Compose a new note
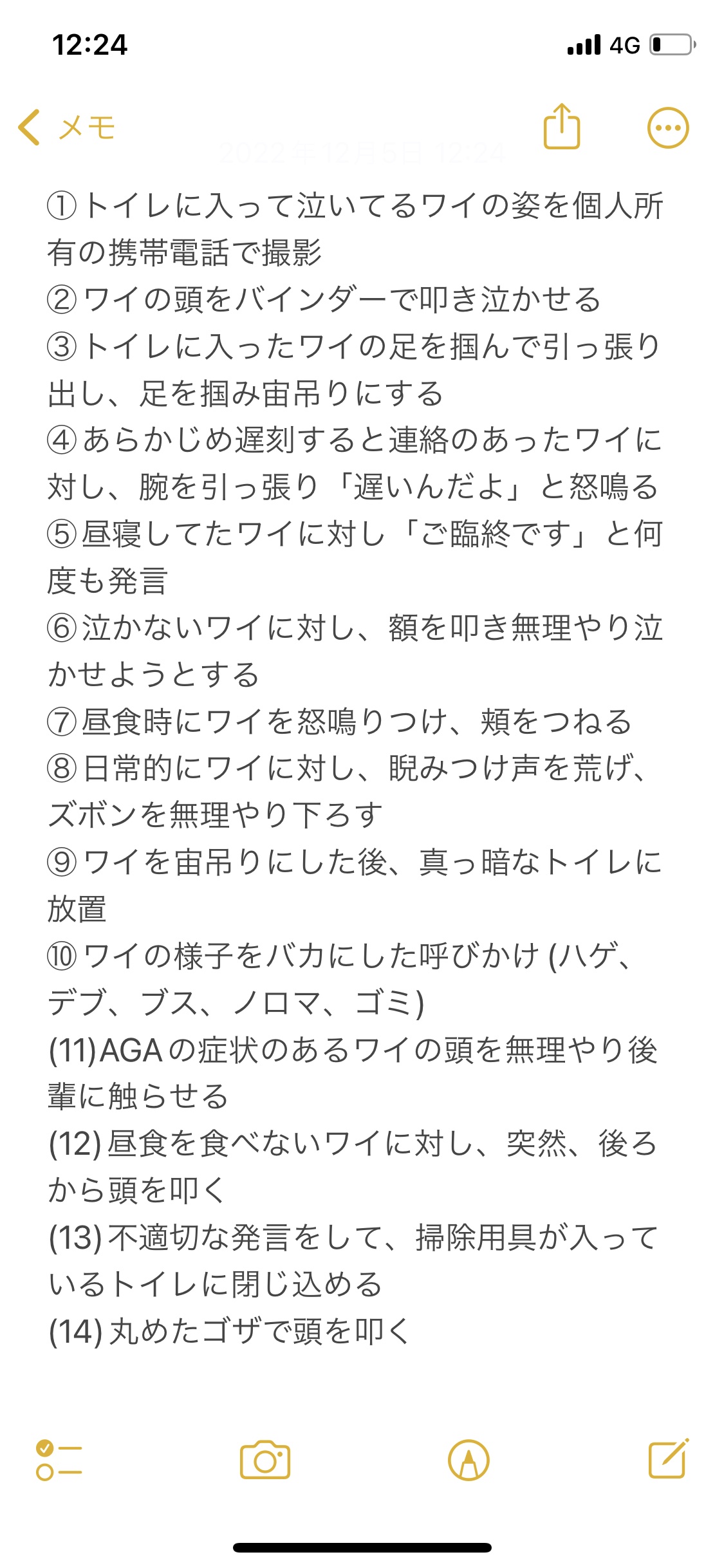724x1568 pixels. coord(669,1458)
